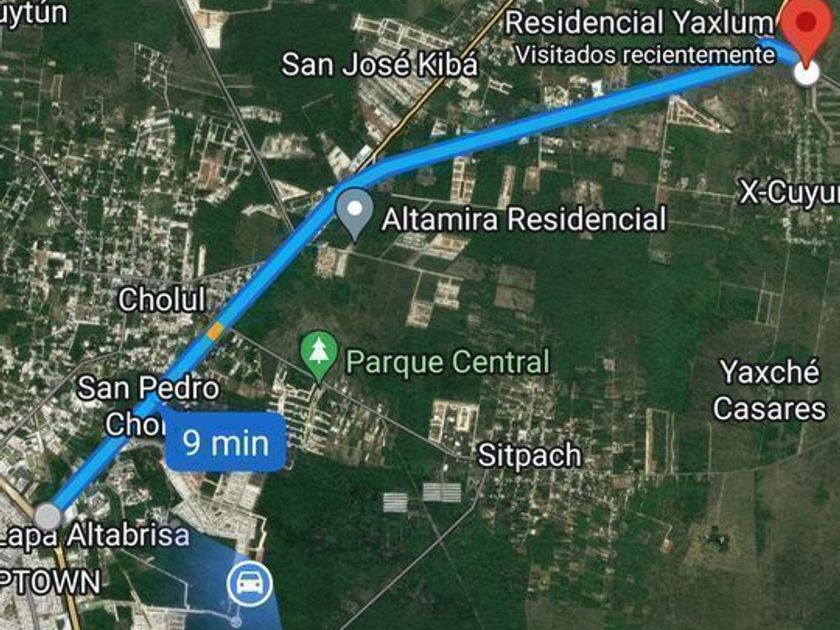840x630 pixels.
Task: Tap the Altamira Residencial map pin
Action: click(353, 214)
